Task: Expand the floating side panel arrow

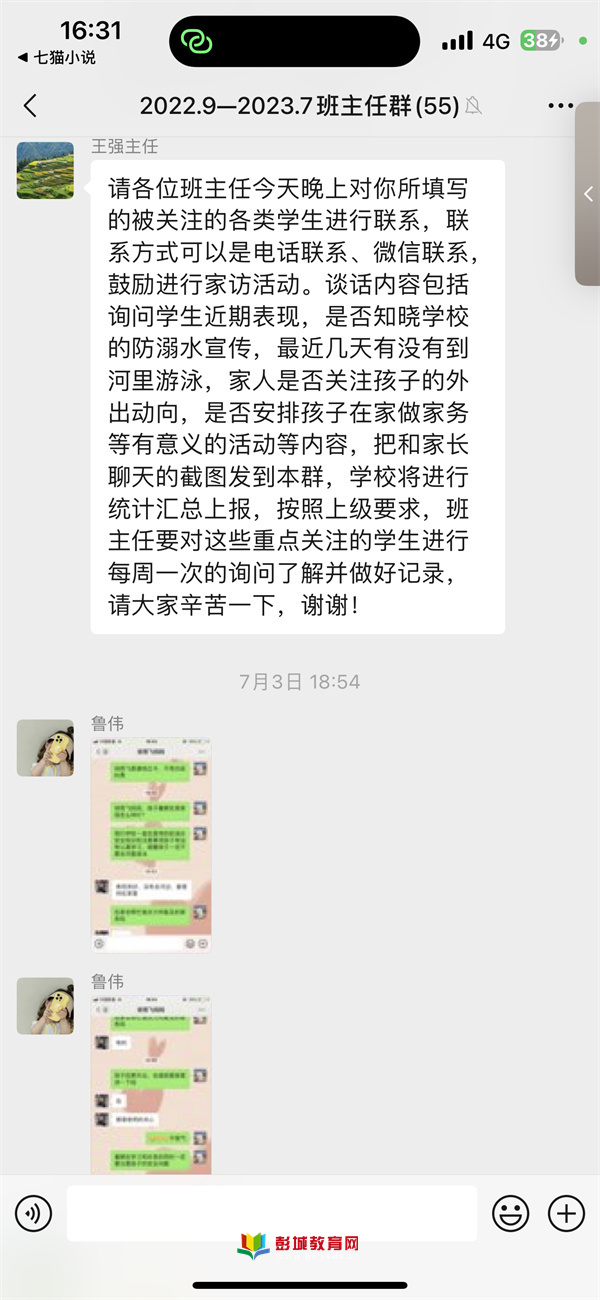Action: (x=588, y=194)
